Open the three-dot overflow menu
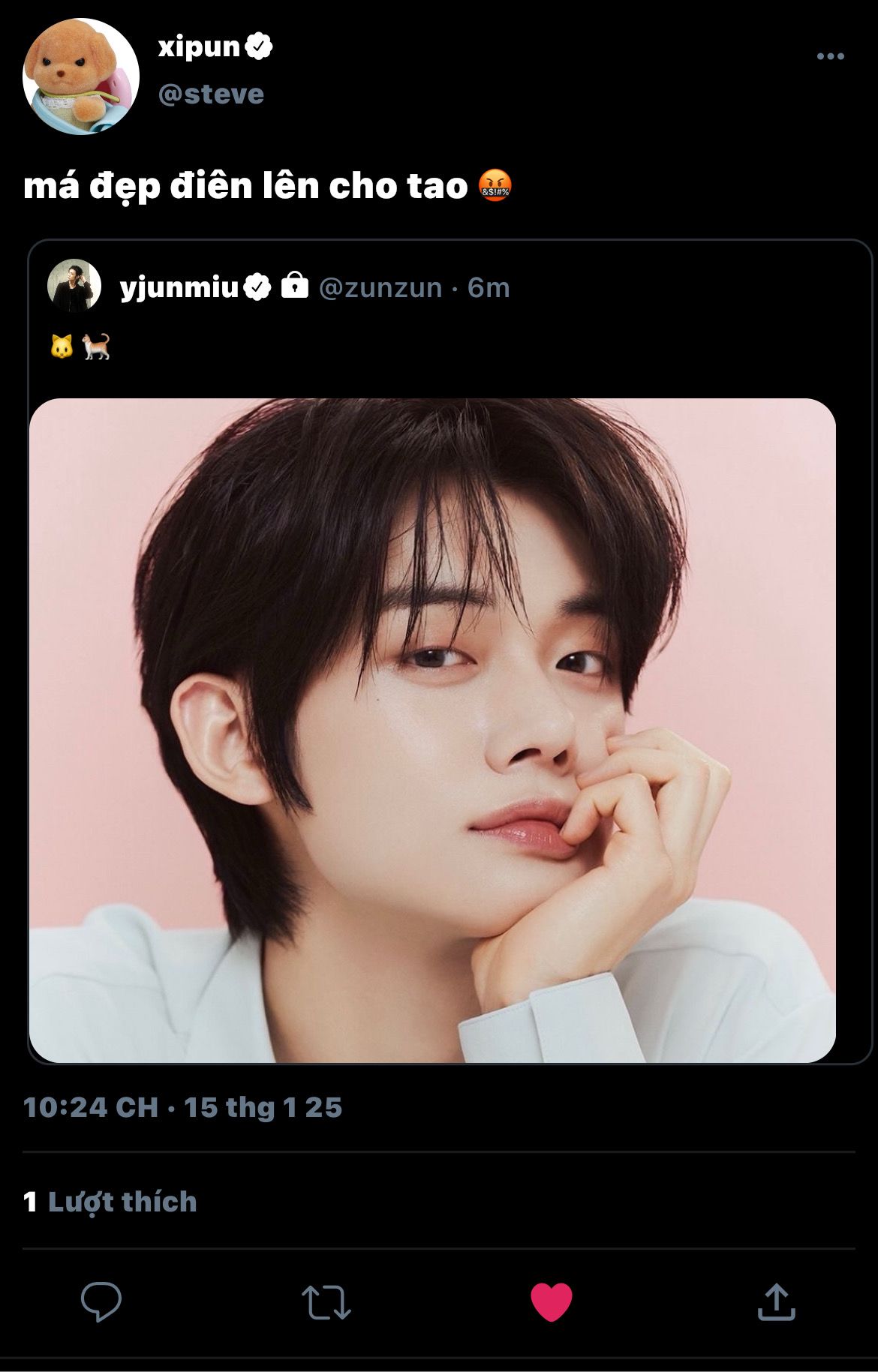The image size is (878, 1372). (x=830, y=56)
